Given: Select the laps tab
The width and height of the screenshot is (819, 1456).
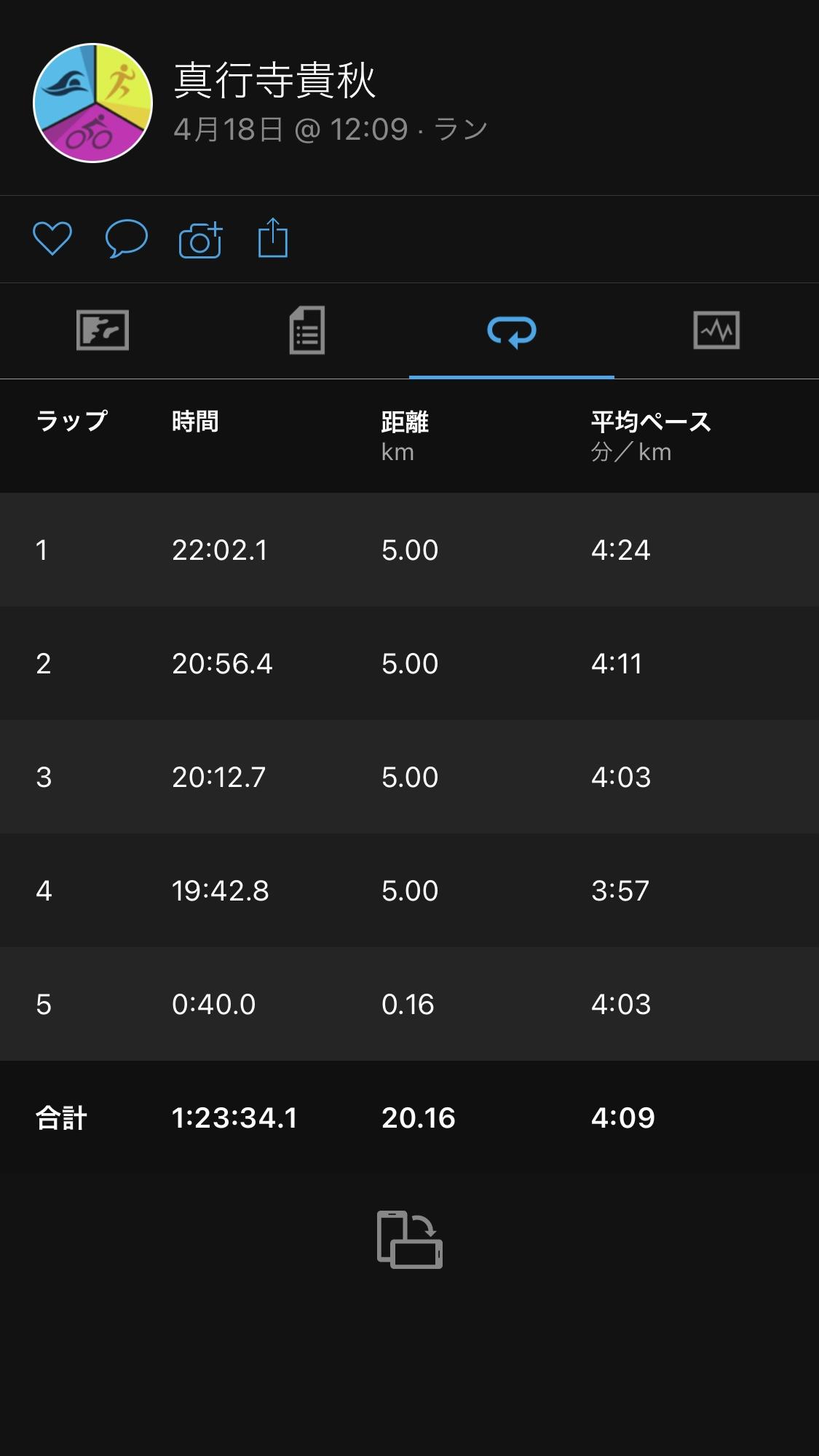Looking at the screenshot, I should click(512, 331).
